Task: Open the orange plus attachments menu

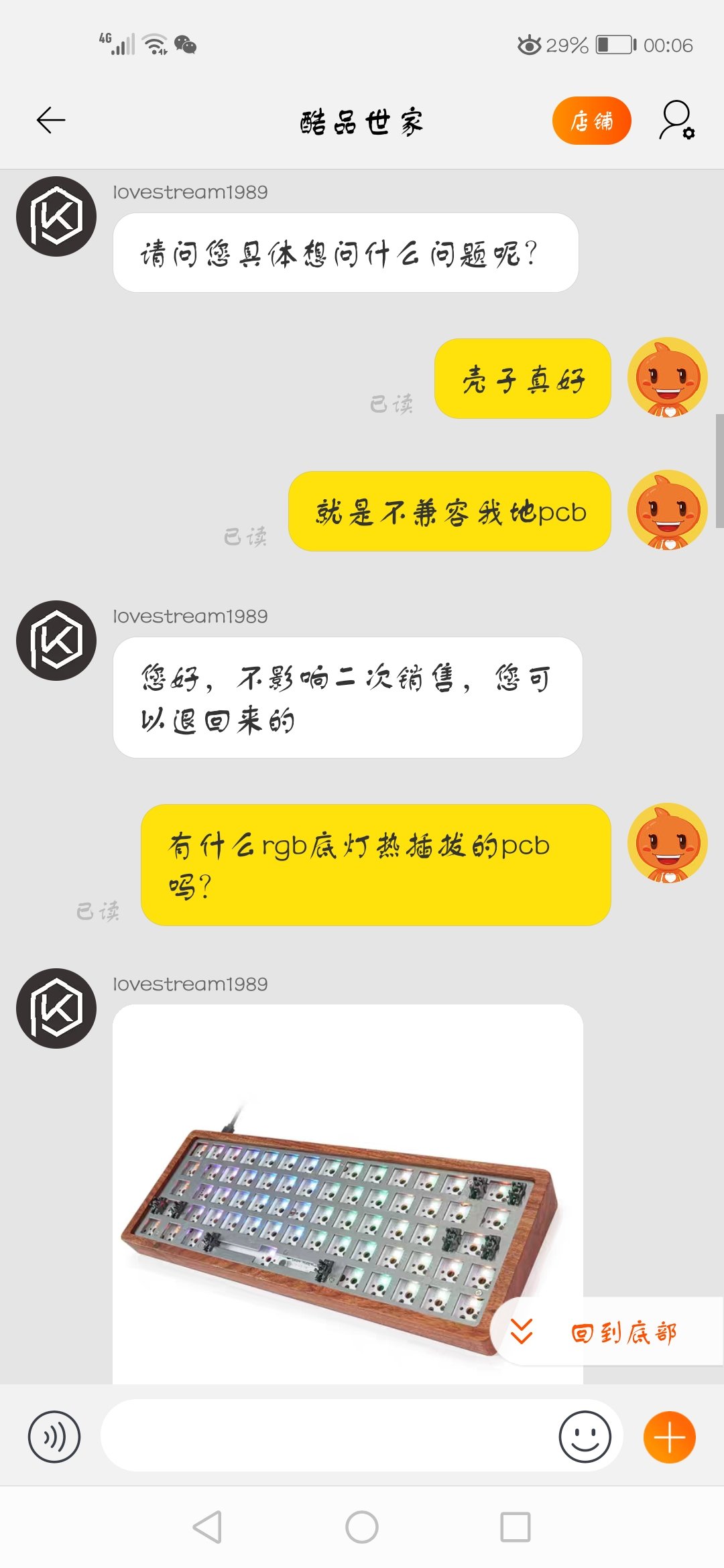Action: (669, 1437)
